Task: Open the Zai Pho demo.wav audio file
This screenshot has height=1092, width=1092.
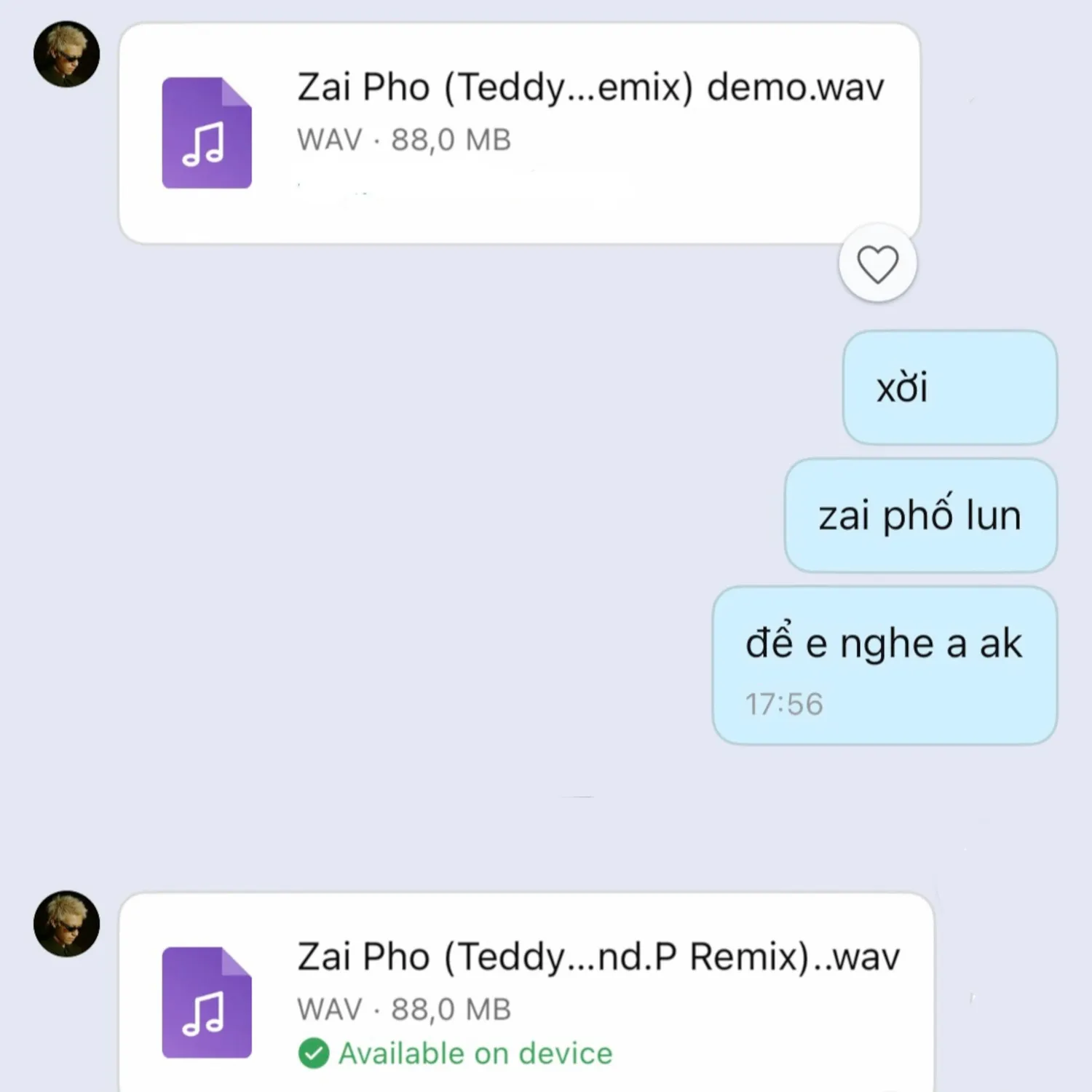Action: coord(518,133)
